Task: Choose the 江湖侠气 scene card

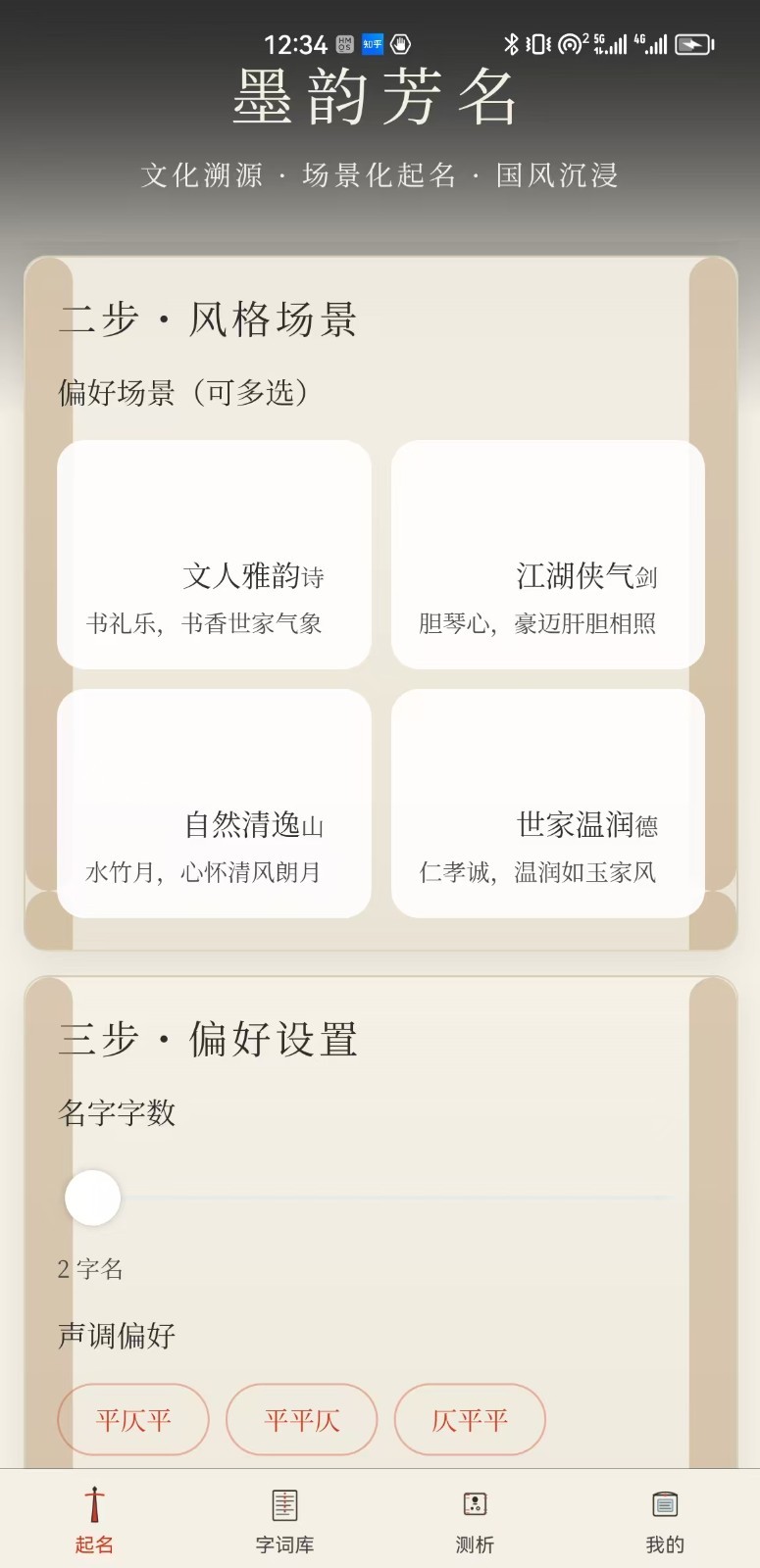Action: tap(547, 555)
